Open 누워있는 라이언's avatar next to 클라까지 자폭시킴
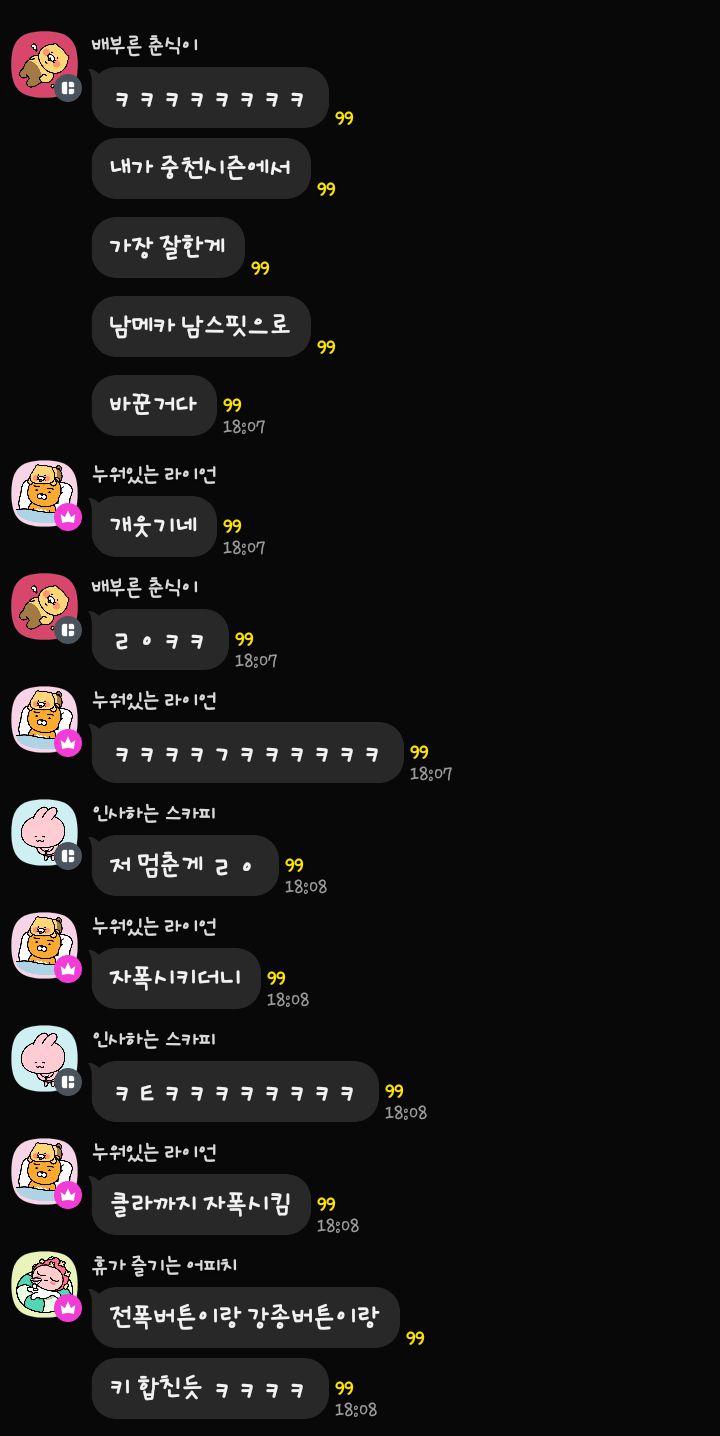 44,1171
